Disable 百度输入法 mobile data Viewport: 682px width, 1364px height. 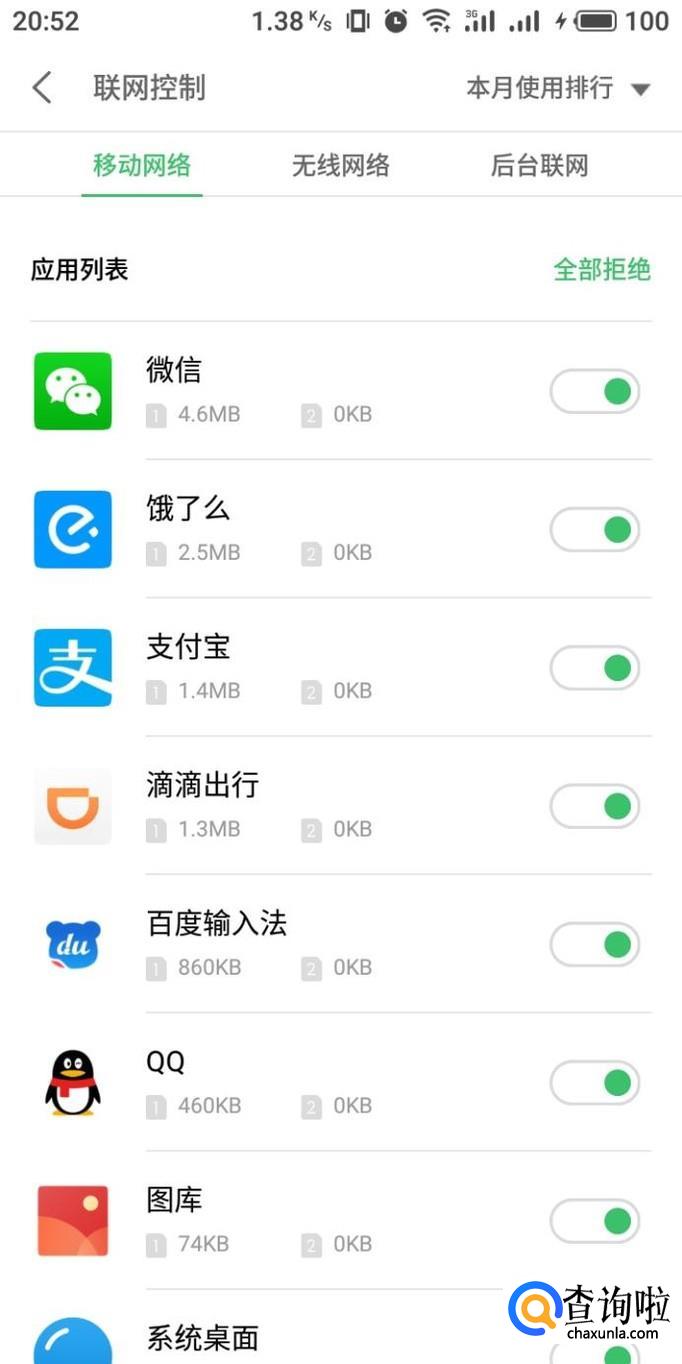(x=595, y=944)
